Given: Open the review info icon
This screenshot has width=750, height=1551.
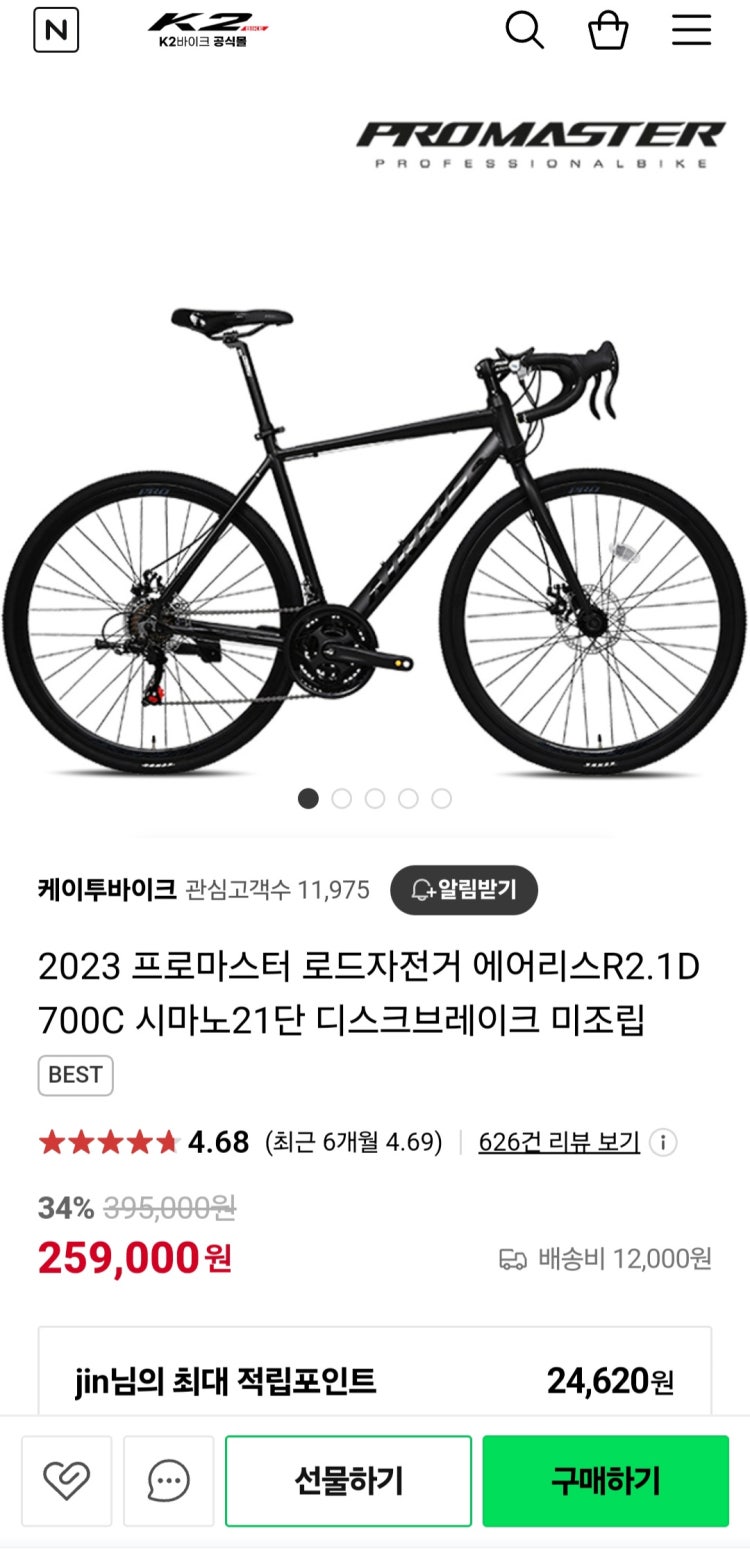Looking at the screenshot, I should (663, 1142).
